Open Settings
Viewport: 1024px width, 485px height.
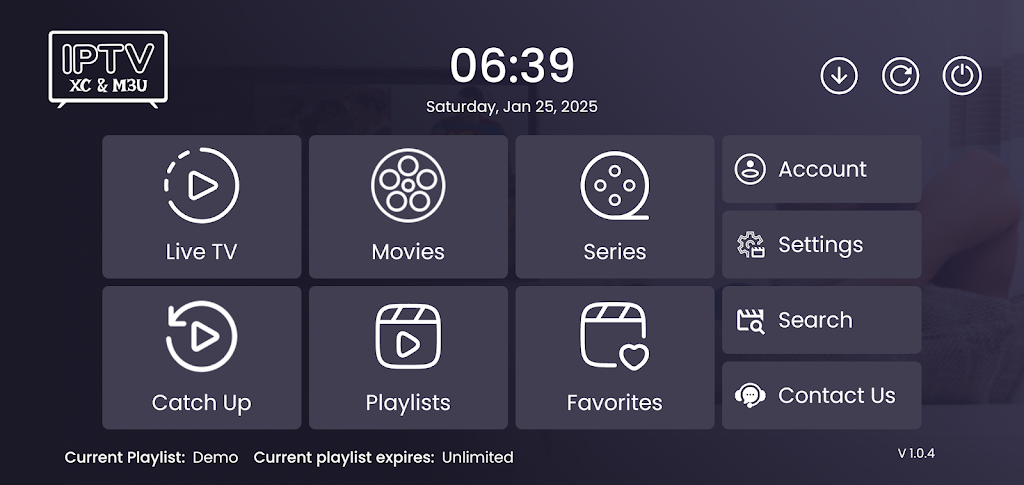(821, 245)
